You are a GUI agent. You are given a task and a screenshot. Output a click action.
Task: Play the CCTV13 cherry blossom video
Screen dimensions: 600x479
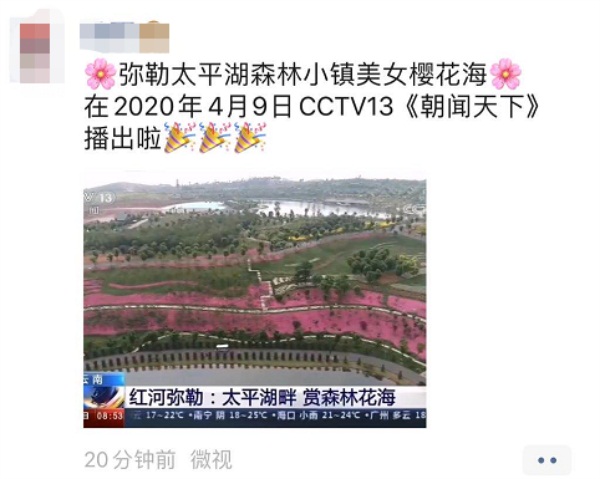tap(254, 302)
